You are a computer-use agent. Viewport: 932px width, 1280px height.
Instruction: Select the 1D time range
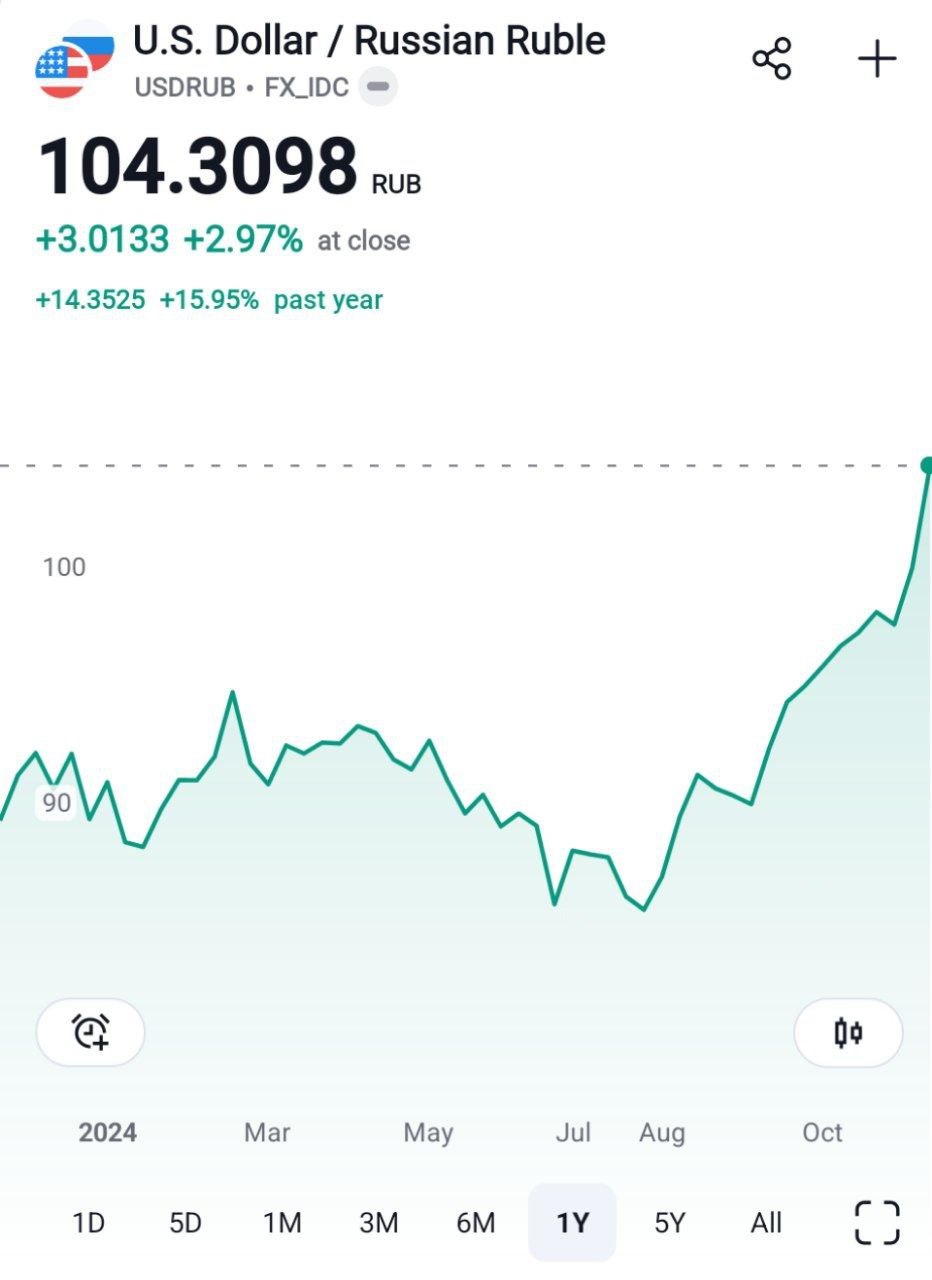click(x=89, y=1222)
